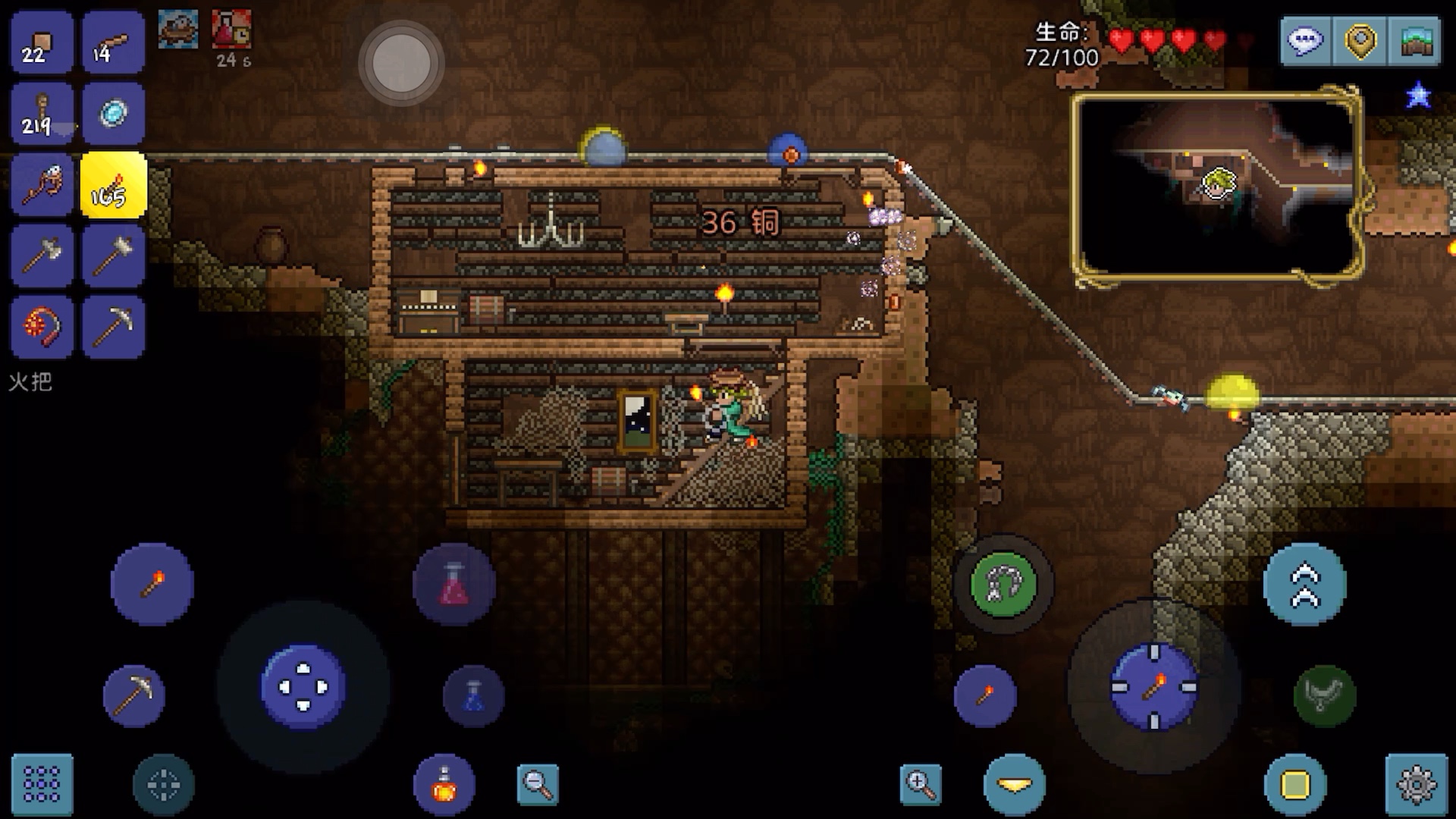This screenshot has height=819, width=1456.
Task: Select the rope slot showing 219
Action: 42,114
